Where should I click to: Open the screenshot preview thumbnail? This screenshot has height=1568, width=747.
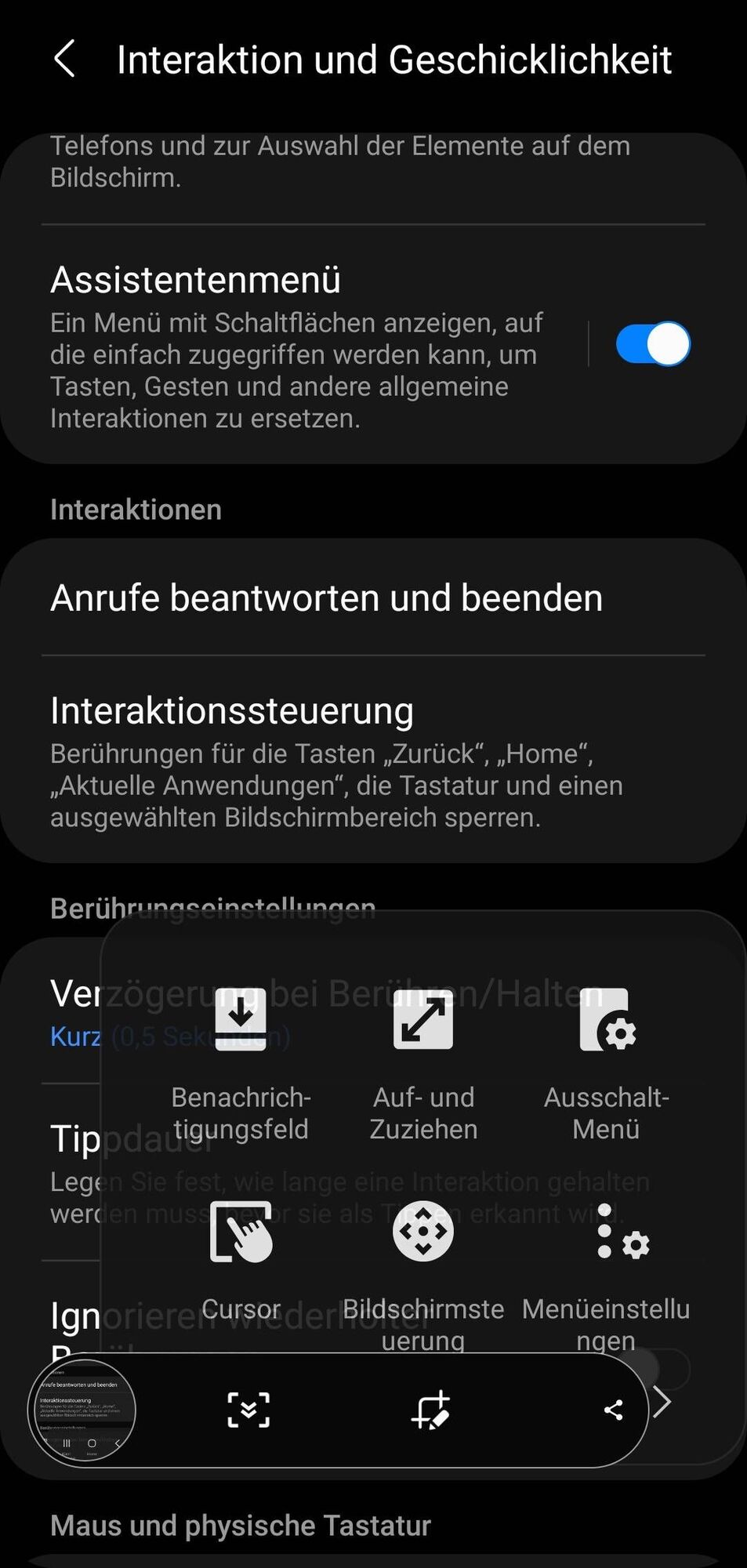click(x=82, y=1410)
